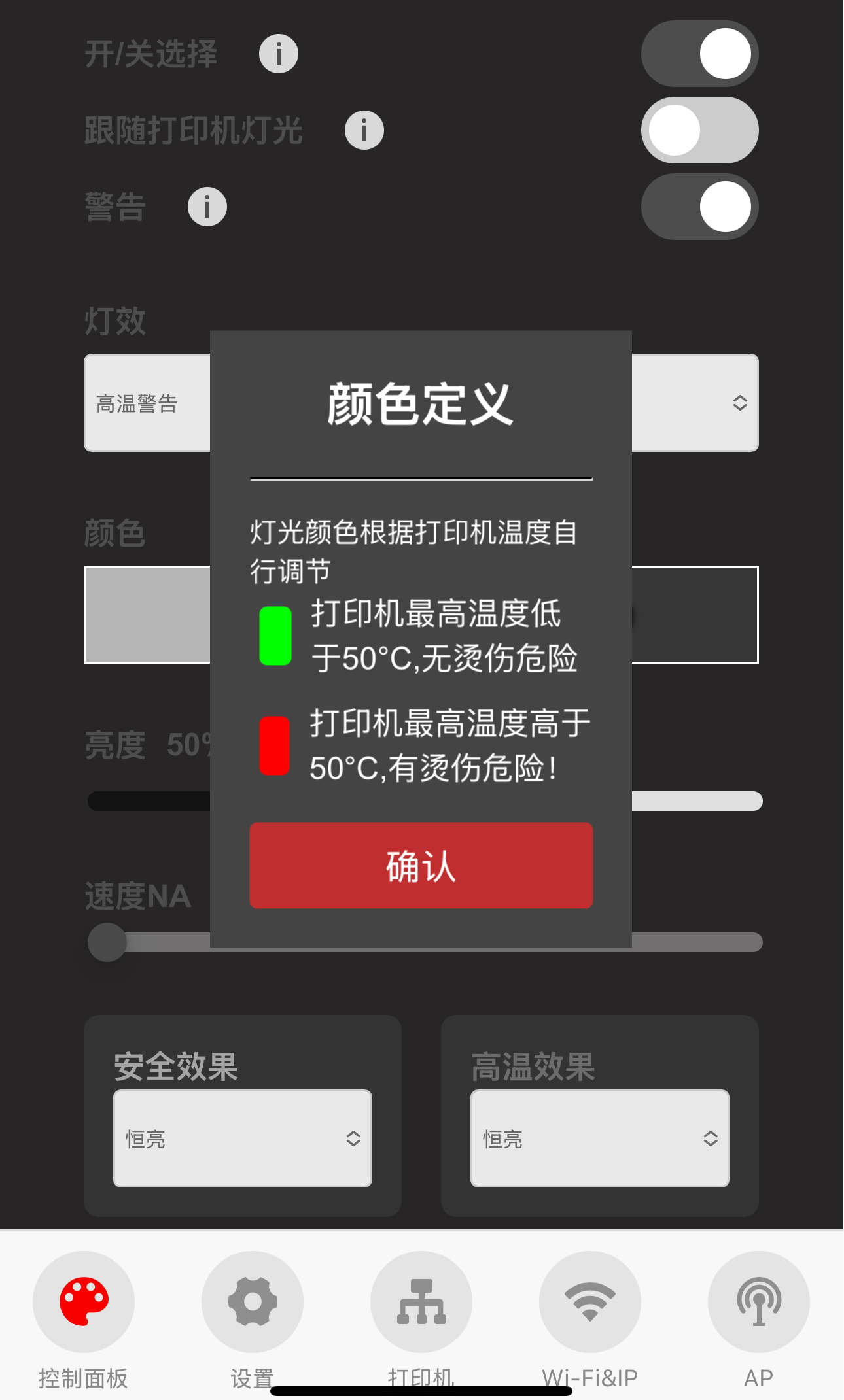The image size is (844, 1400).
Task: Select the 颜色 swatch box
Action: (x=147, y=615)
